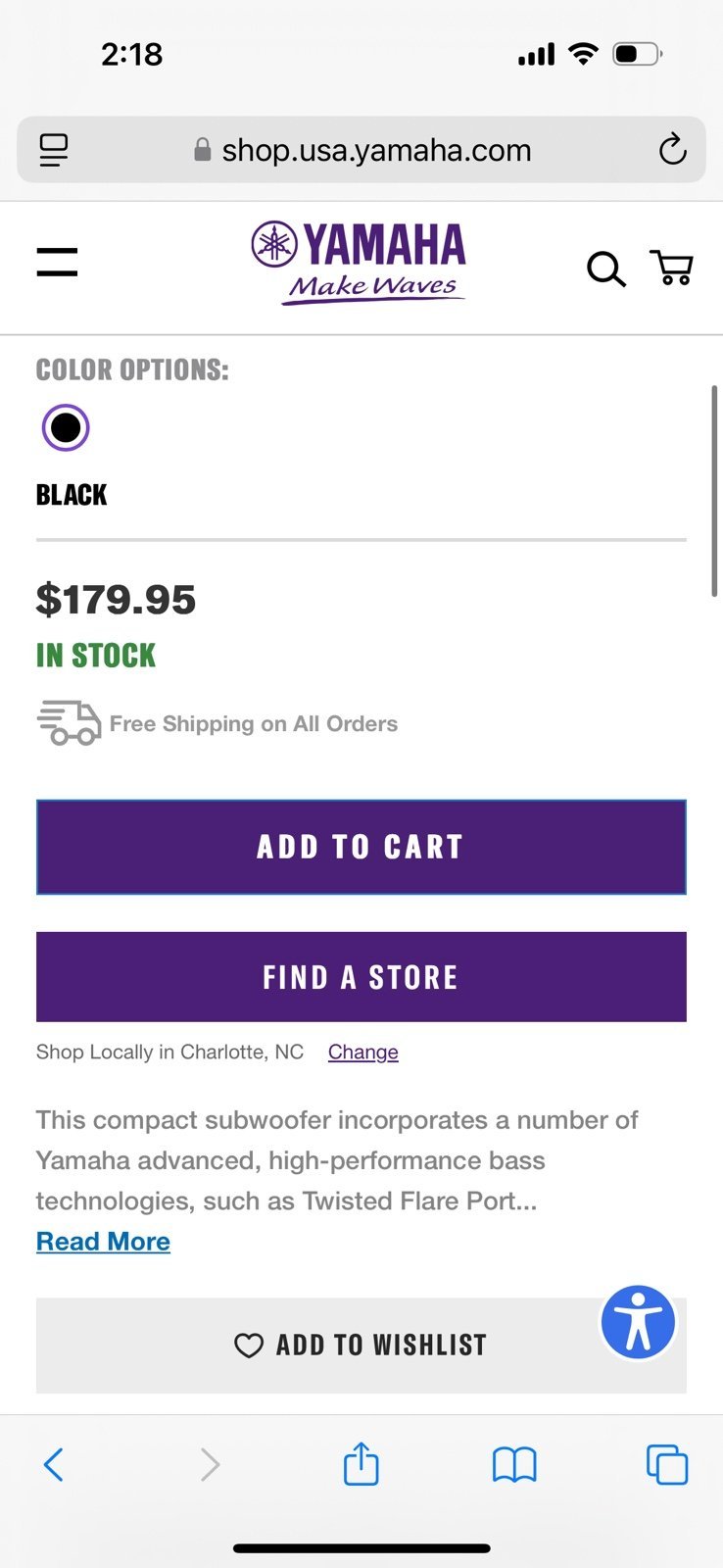
Task: Open the accessibility options widget
Action: point(639,1322)
